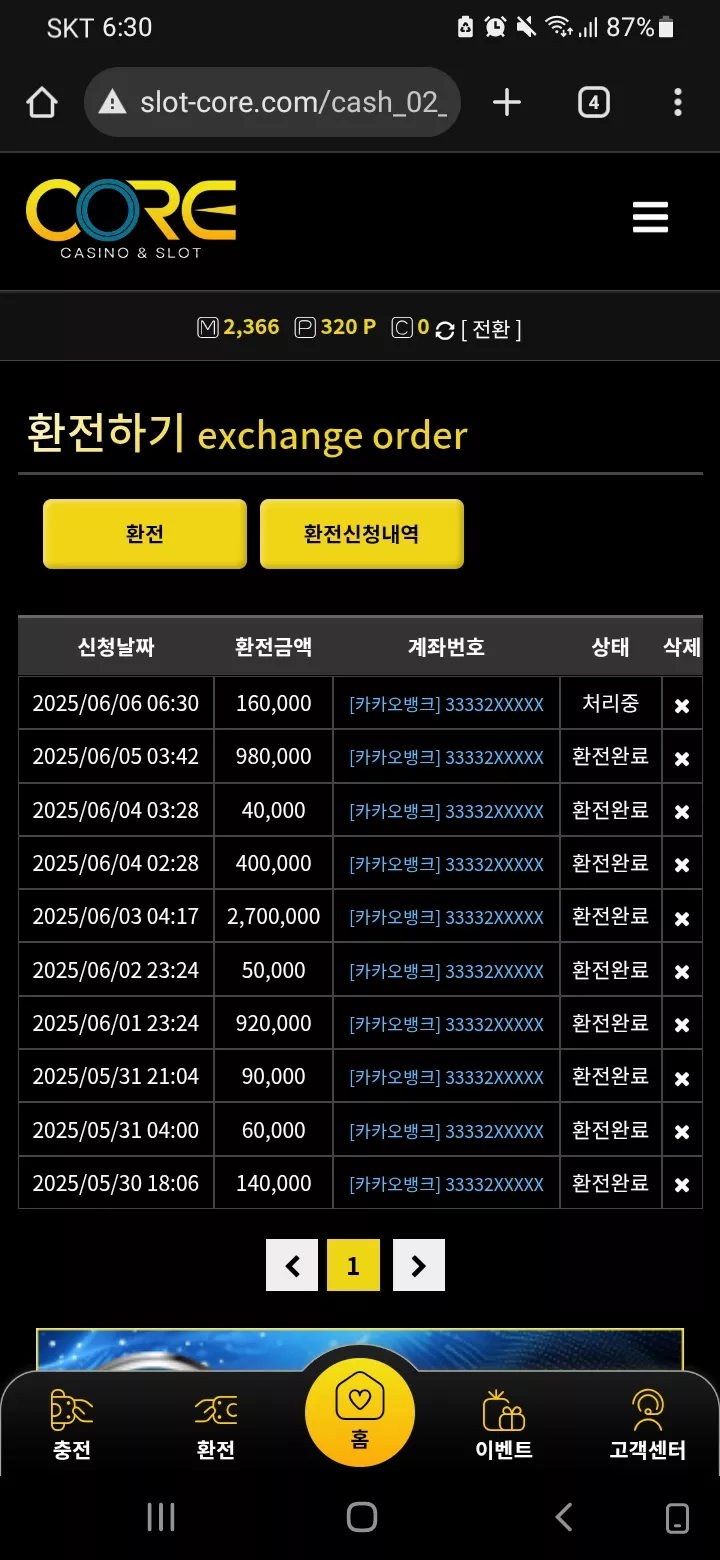
Task: Delete the 160,000 처리중 request
Action: [682, 705]
